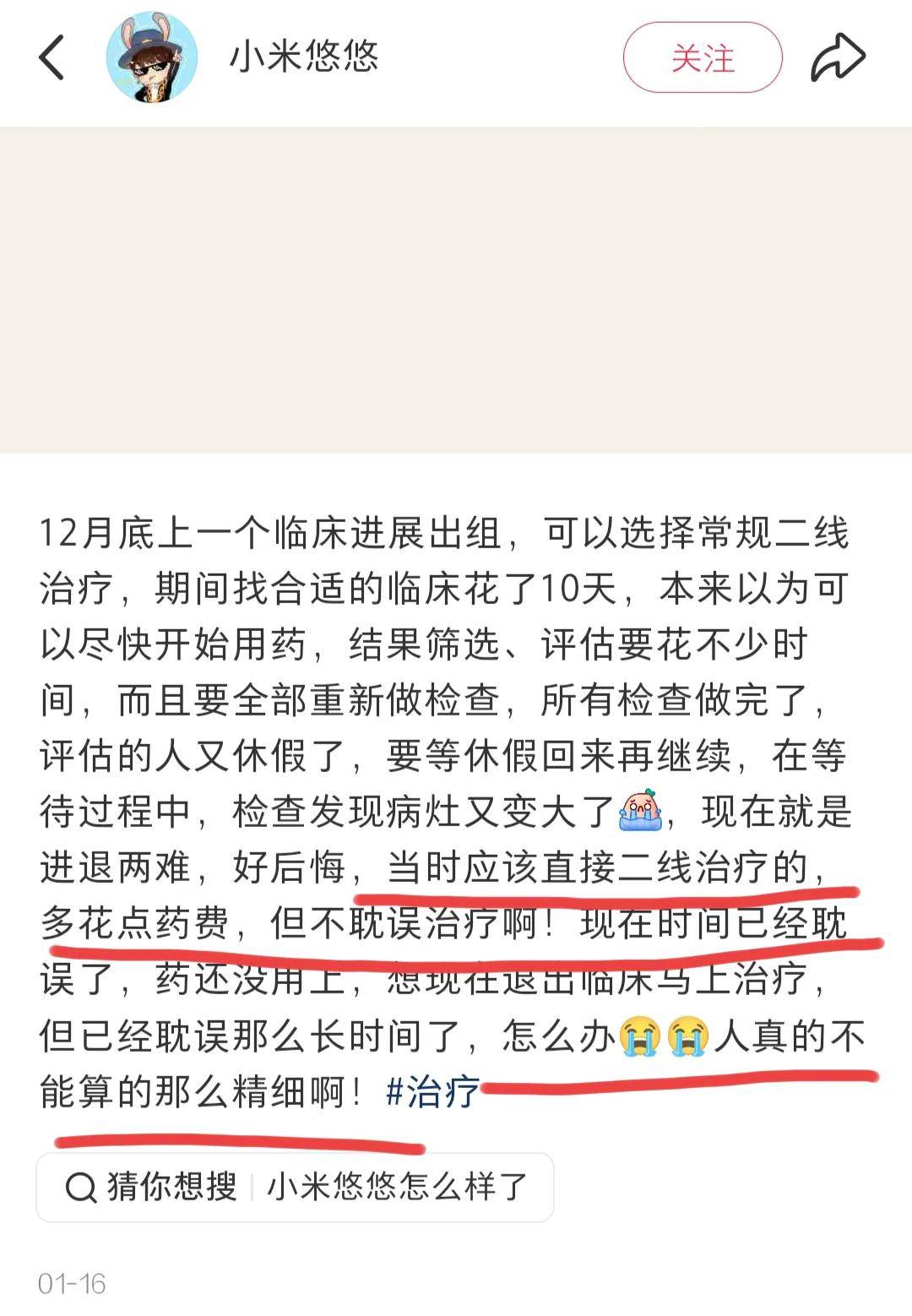Follow 小米悠悠 with the 关注 button
The image size is (912, 1316).
click(x=702, y=57)
